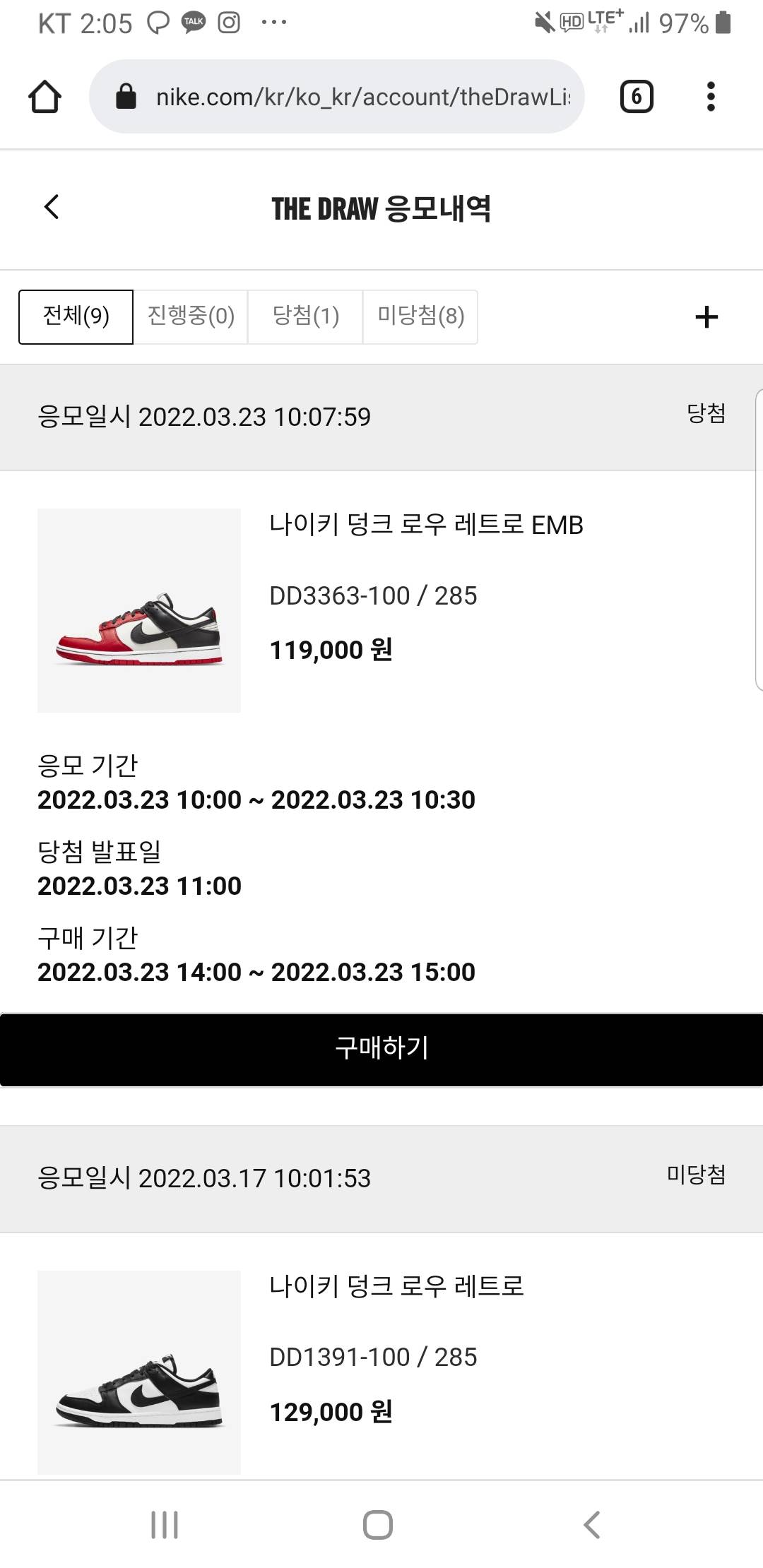Screen dimensions: 763x1568
Task: Select the 전체(9) tab
Action: [76, 316]
